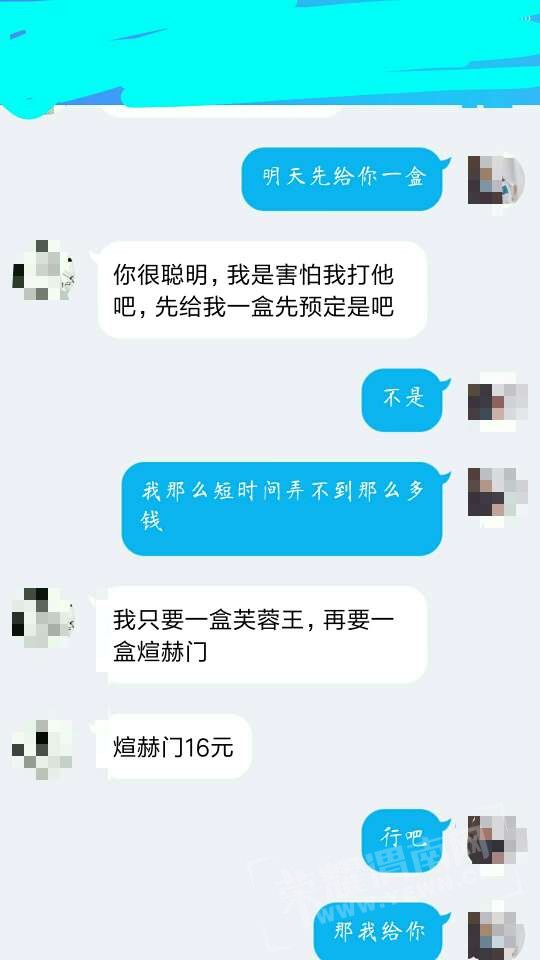Viewport: 540px width, 960px height.
Task: View profile from avatar beside "不是"
Action: click(x=497, y=401)
